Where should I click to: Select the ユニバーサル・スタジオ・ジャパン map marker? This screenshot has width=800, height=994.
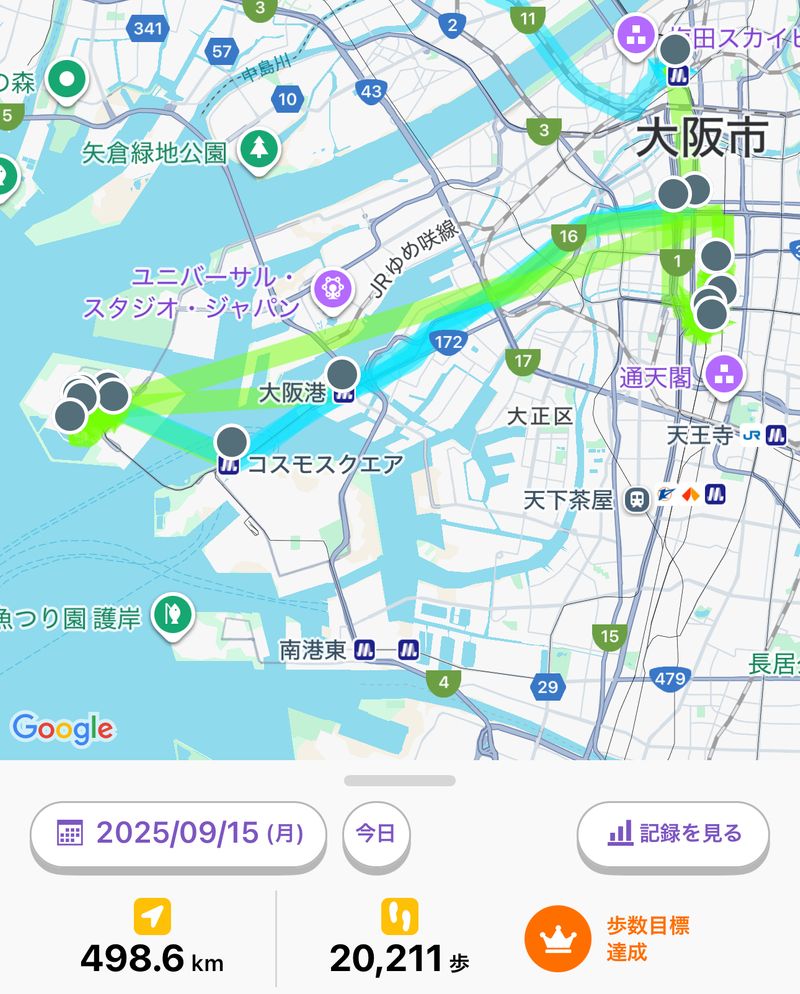(x=328, y=290)
